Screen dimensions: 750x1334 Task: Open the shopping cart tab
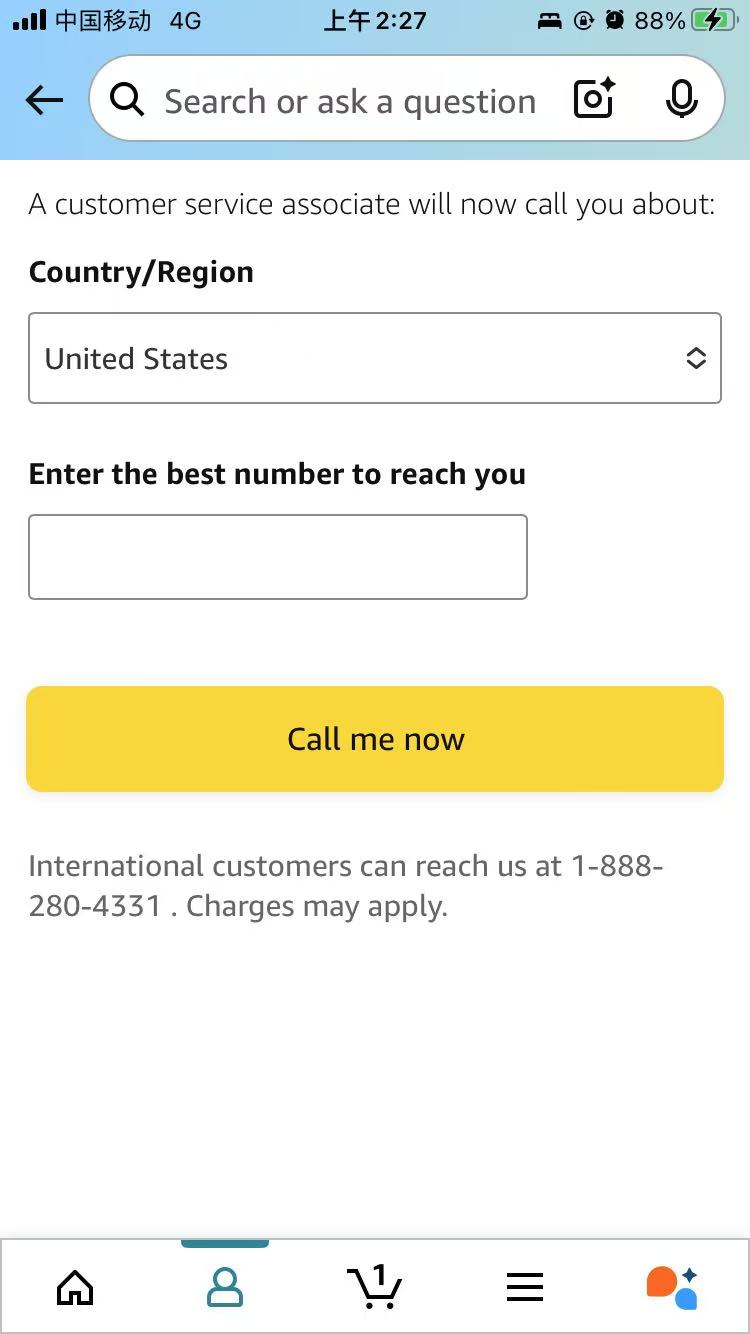tap(374, 1286)
